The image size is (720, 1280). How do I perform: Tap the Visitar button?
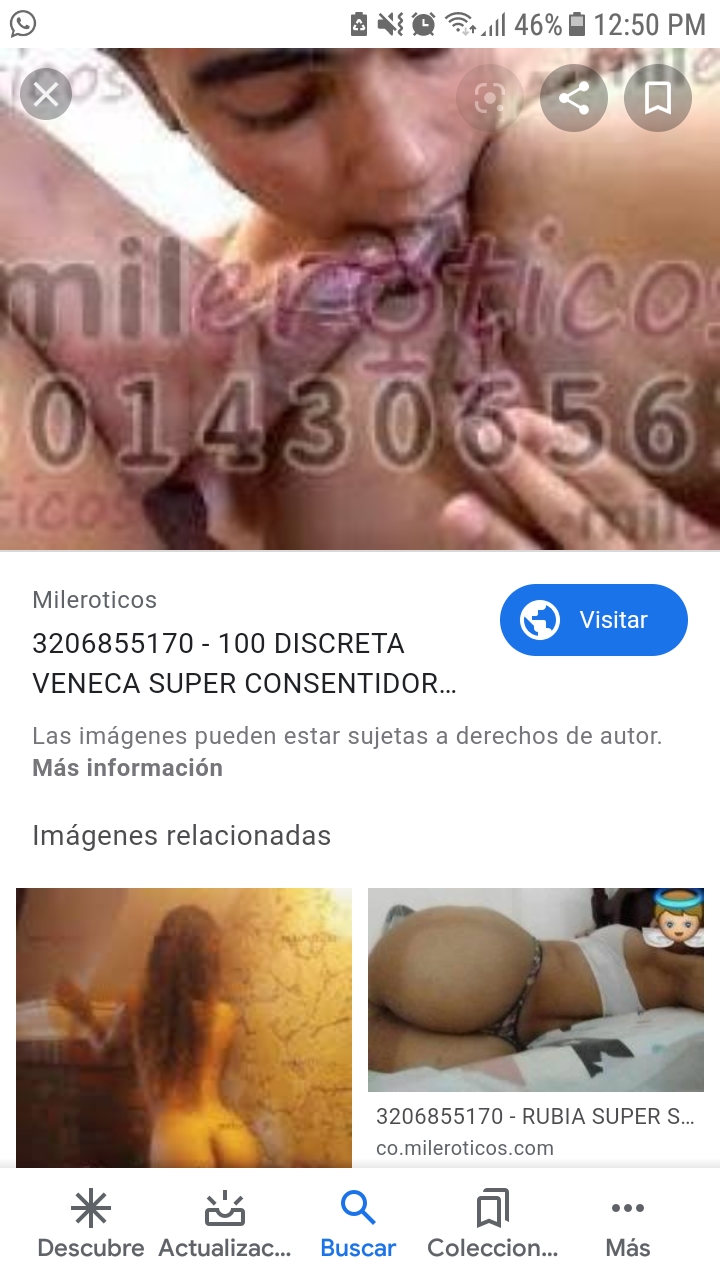tap(593, 620)
